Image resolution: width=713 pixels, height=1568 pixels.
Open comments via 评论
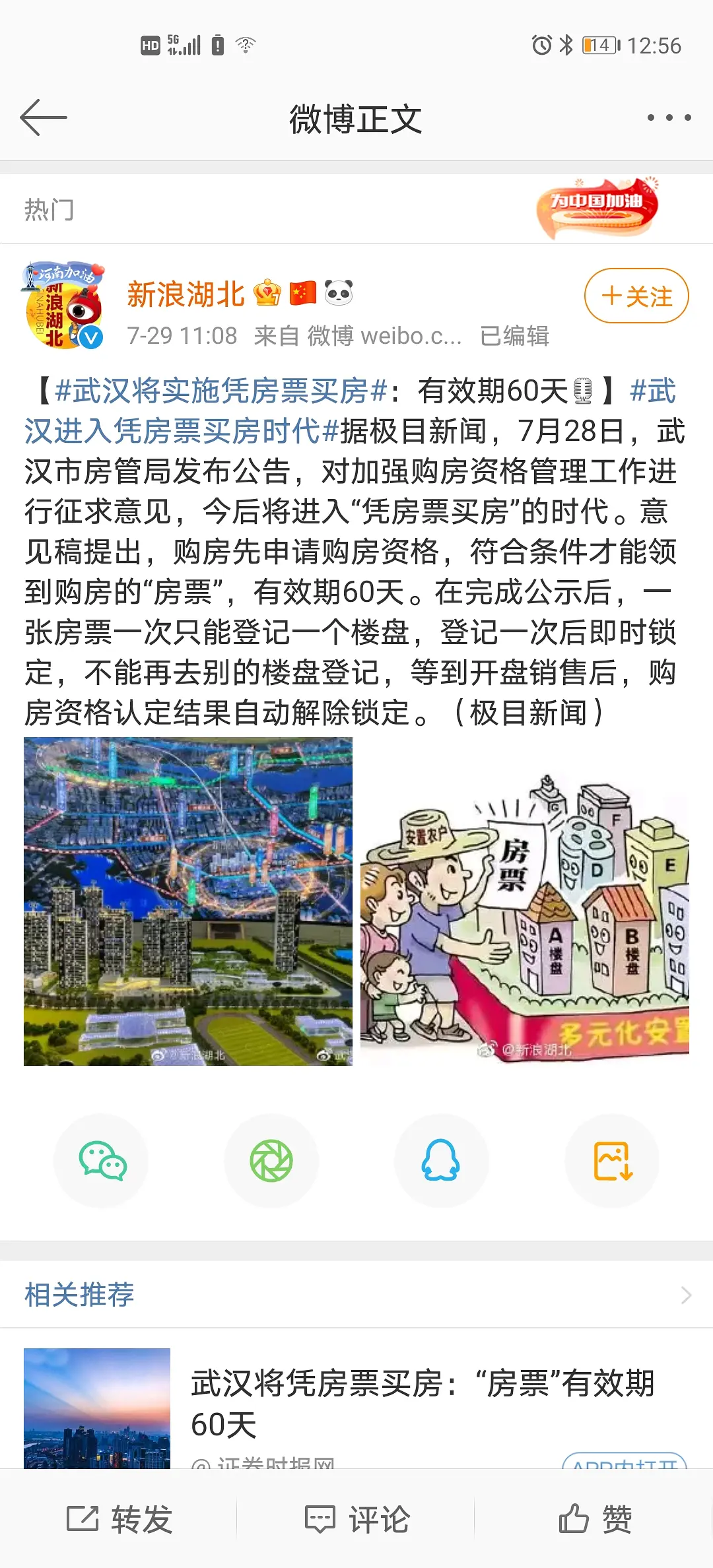(x=357, y=1519)
